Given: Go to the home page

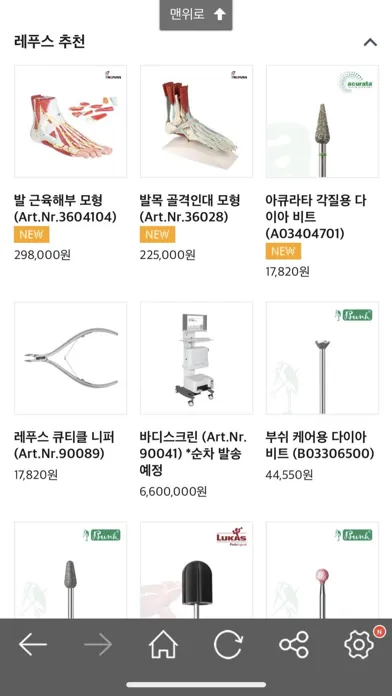Looking at the screenshot, I should point(163,645).
